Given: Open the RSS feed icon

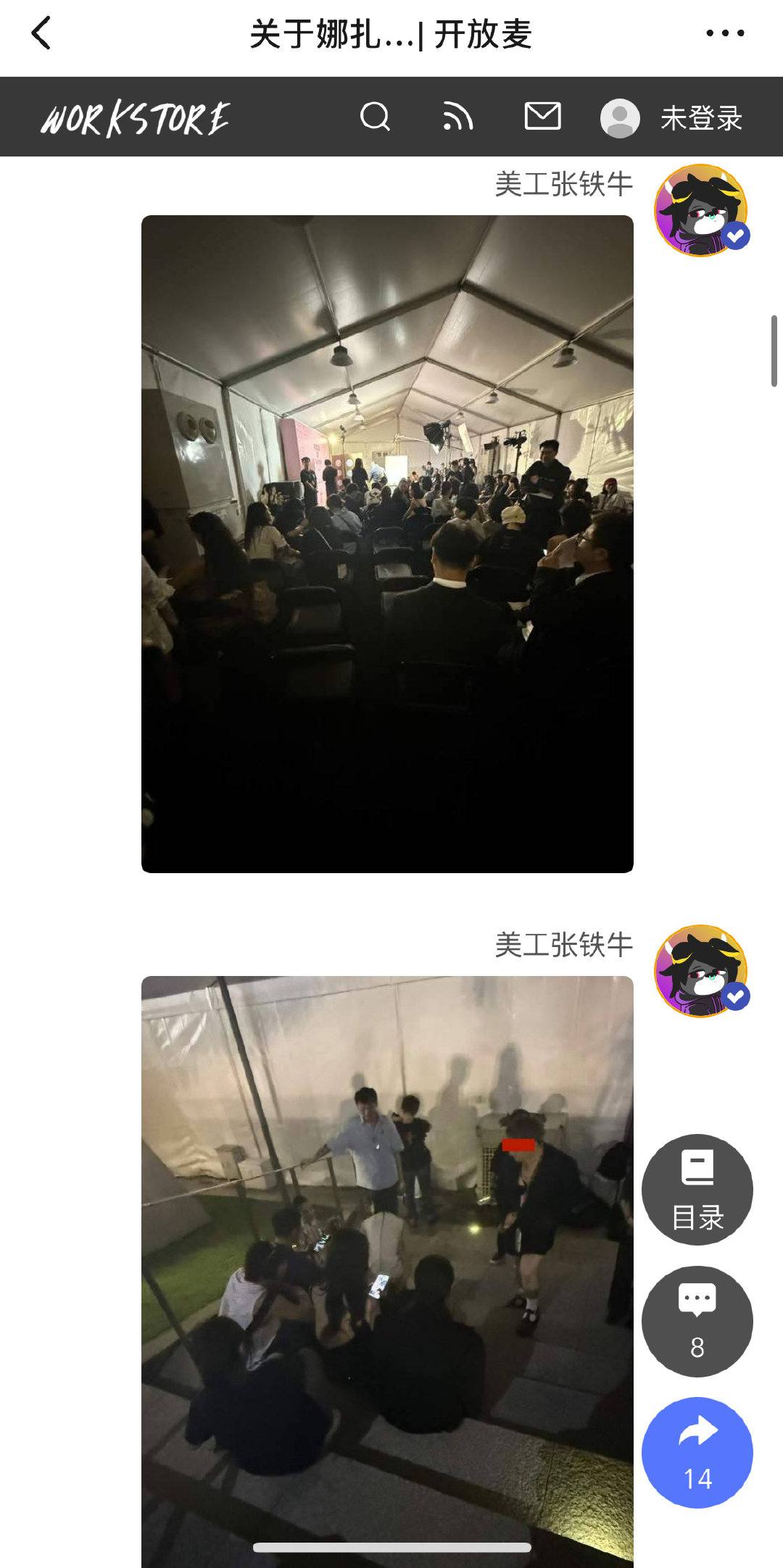Looking at the screenshot, I should coord(458,117).
